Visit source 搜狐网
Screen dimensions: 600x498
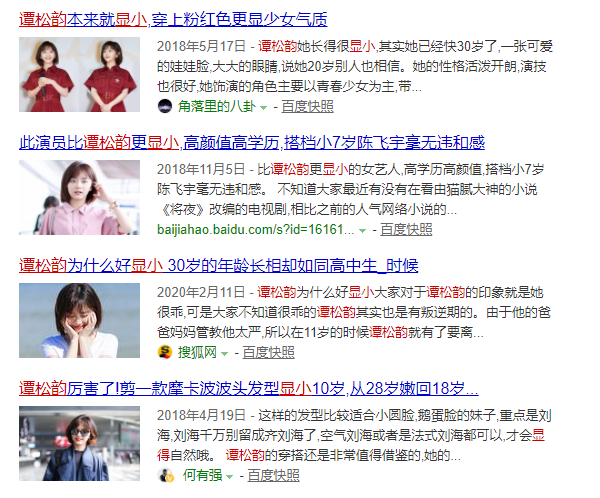pyautogui.click(x=197, y=352)
